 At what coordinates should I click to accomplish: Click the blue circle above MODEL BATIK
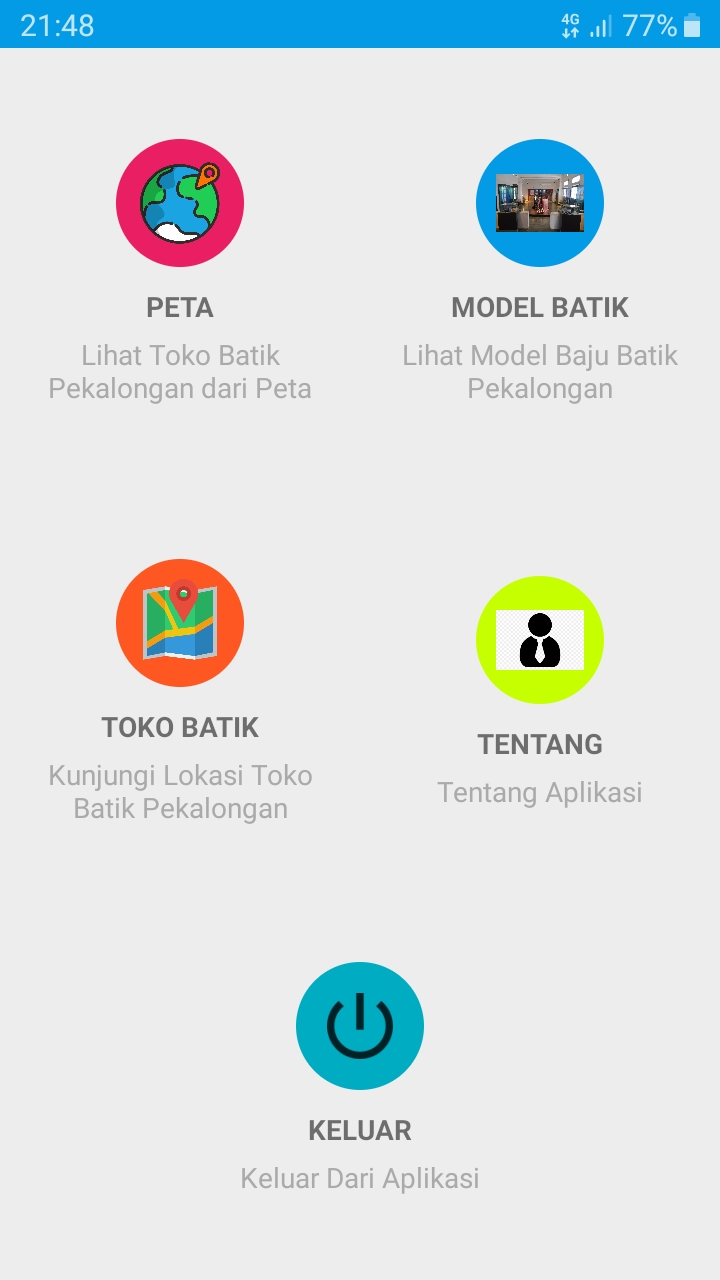[x=540, y=202]
